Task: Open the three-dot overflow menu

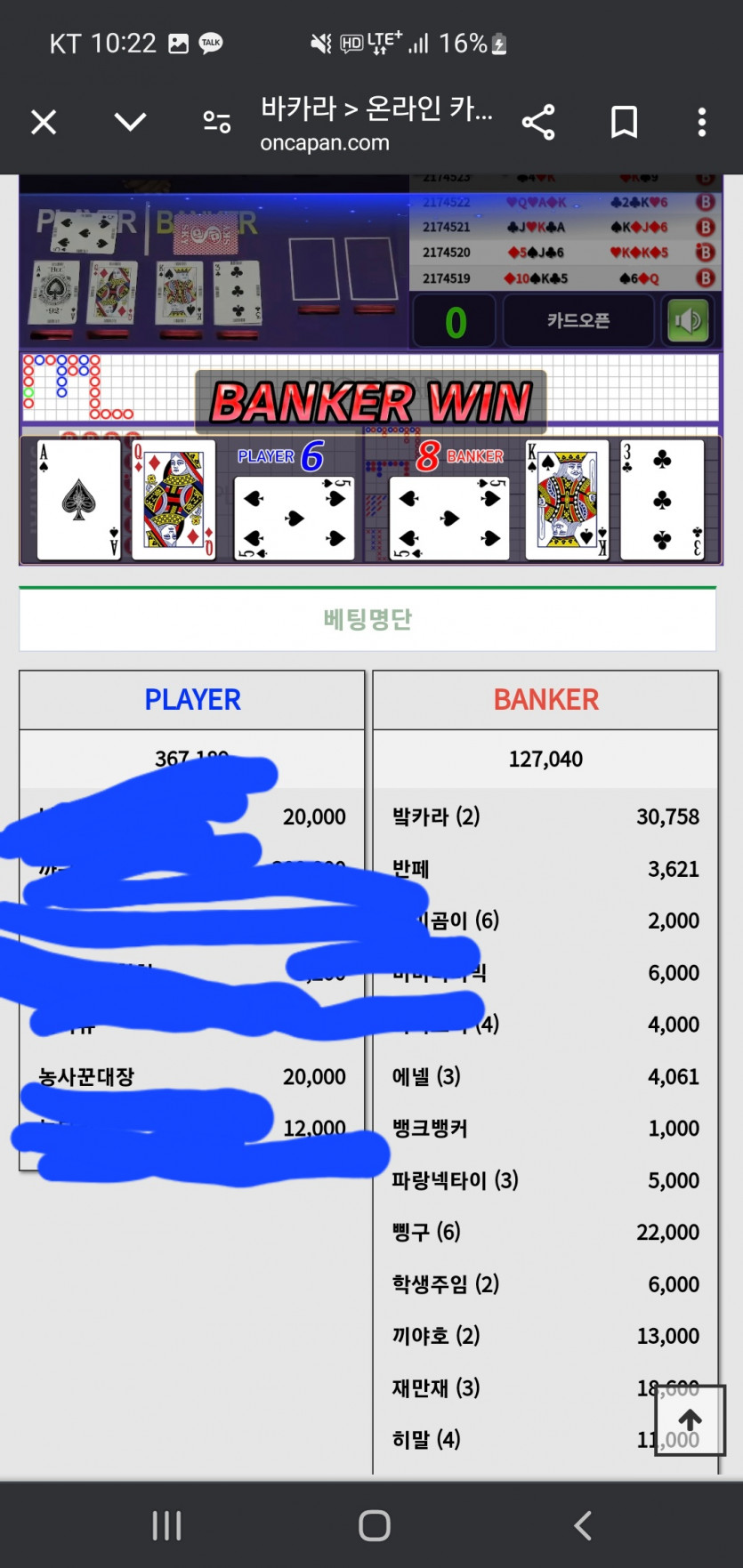Action: click(x=702, y=122)
